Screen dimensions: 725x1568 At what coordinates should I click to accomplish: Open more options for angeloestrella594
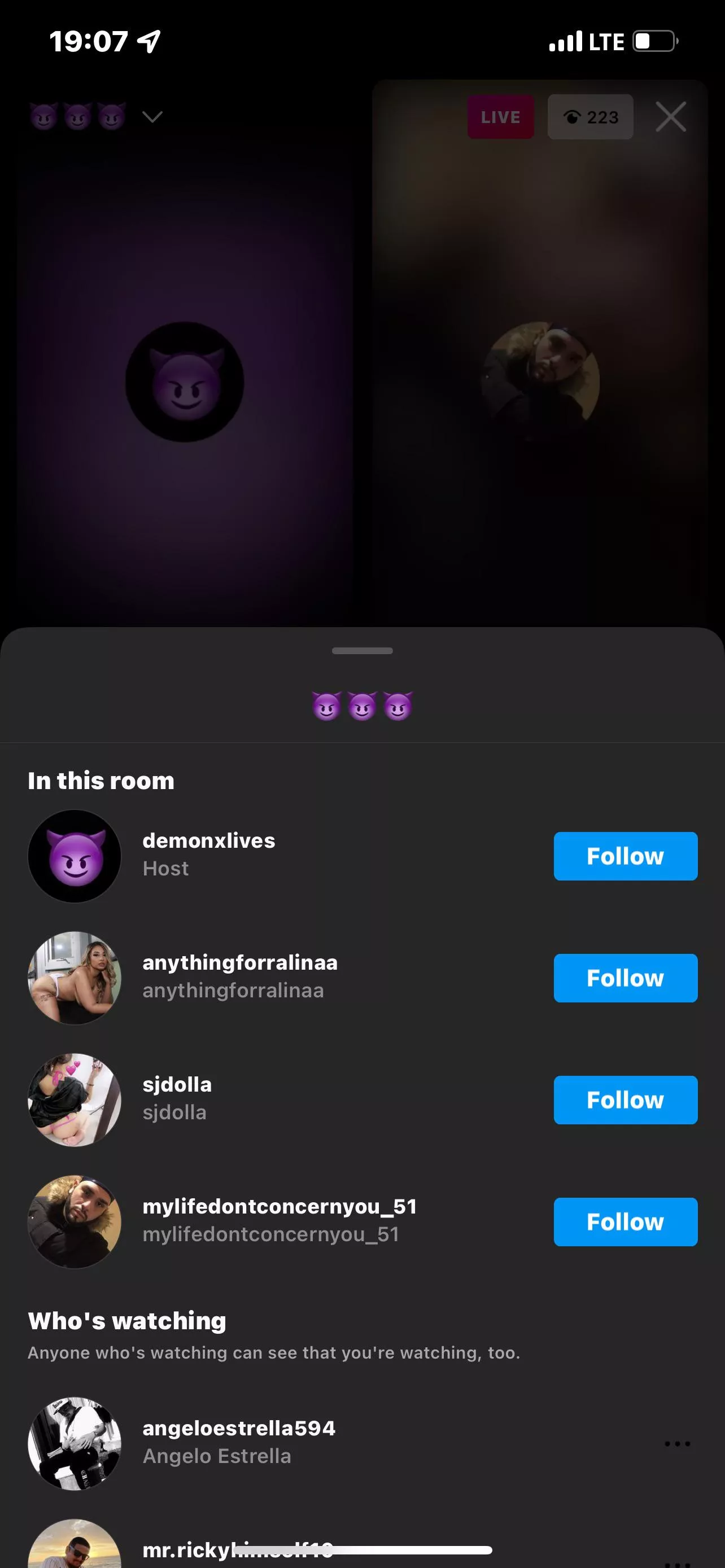pos(677,1443)
